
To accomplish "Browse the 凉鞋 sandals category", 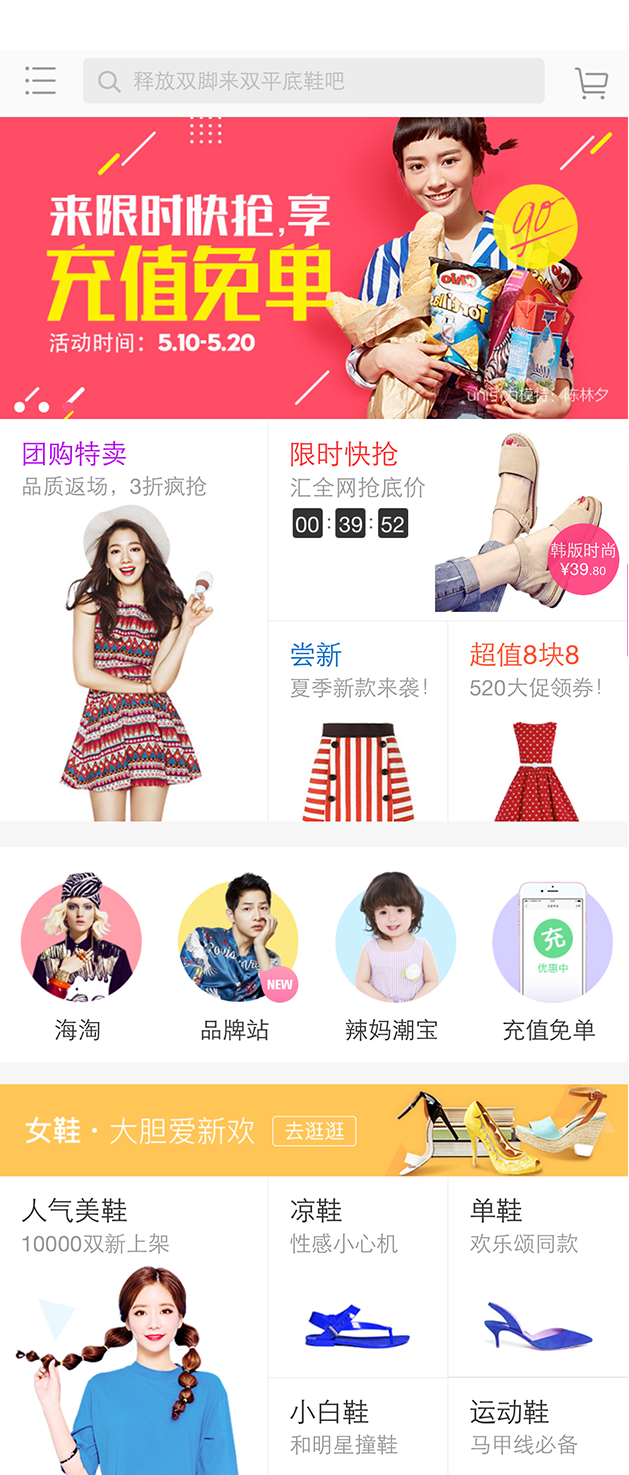I will [357, 1277].
